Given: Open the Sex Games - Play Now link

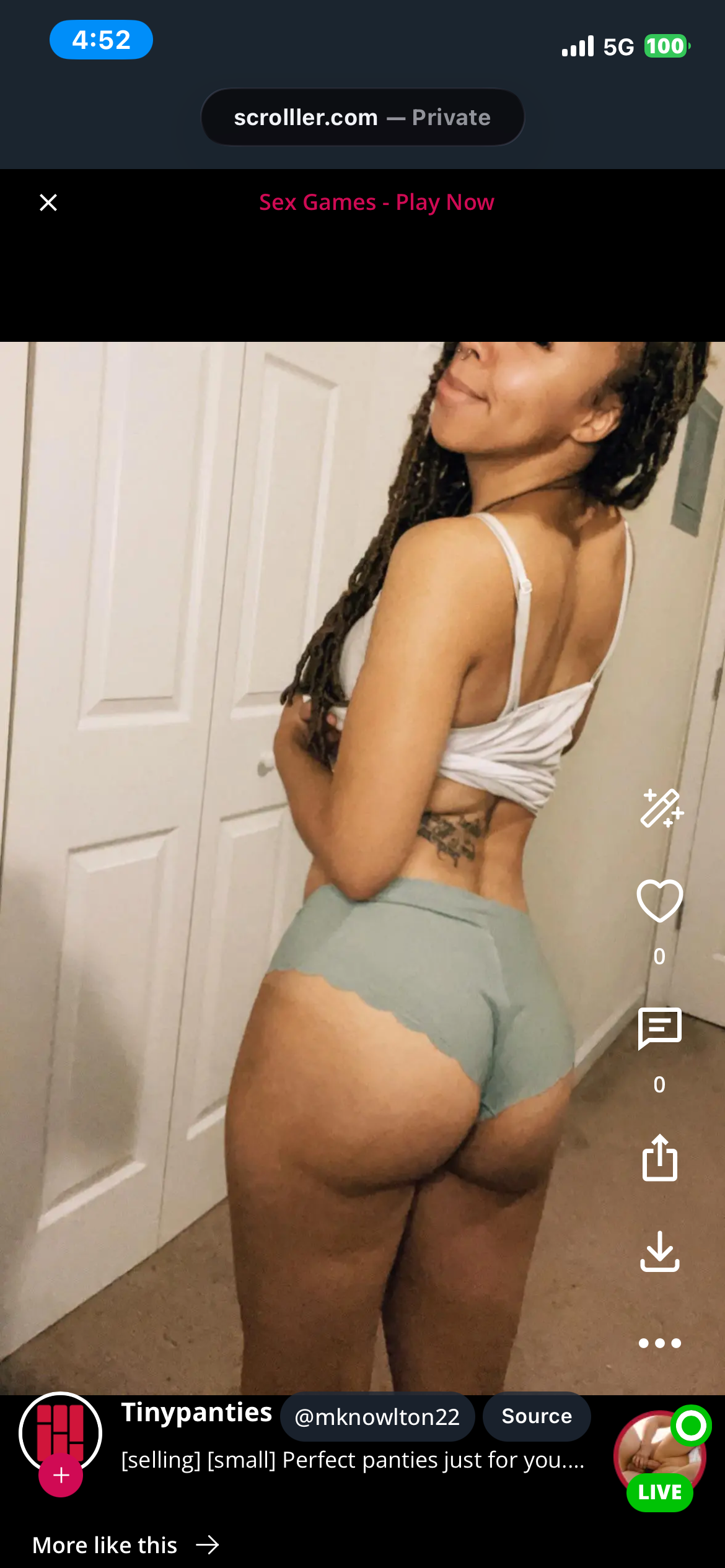Looking at the screenshot, I should [x=376, y=203].
